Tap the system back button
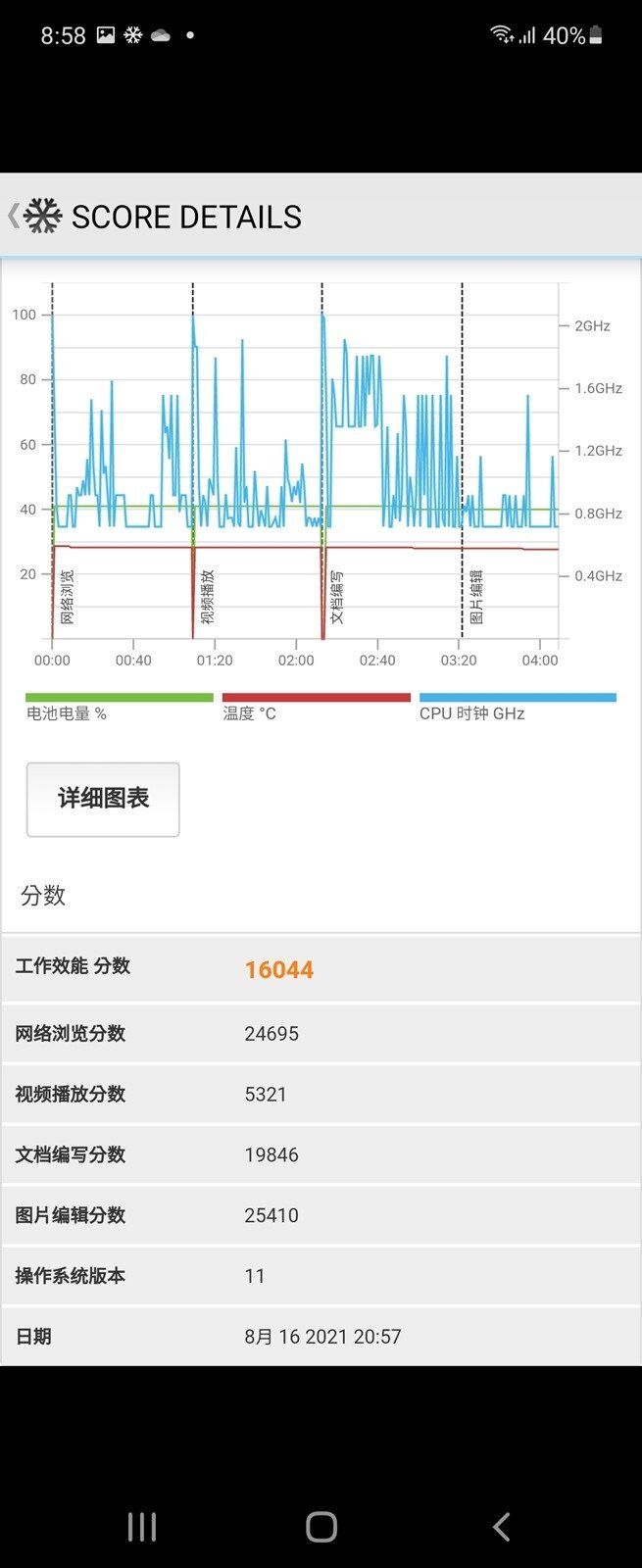 pos(501,1526)
